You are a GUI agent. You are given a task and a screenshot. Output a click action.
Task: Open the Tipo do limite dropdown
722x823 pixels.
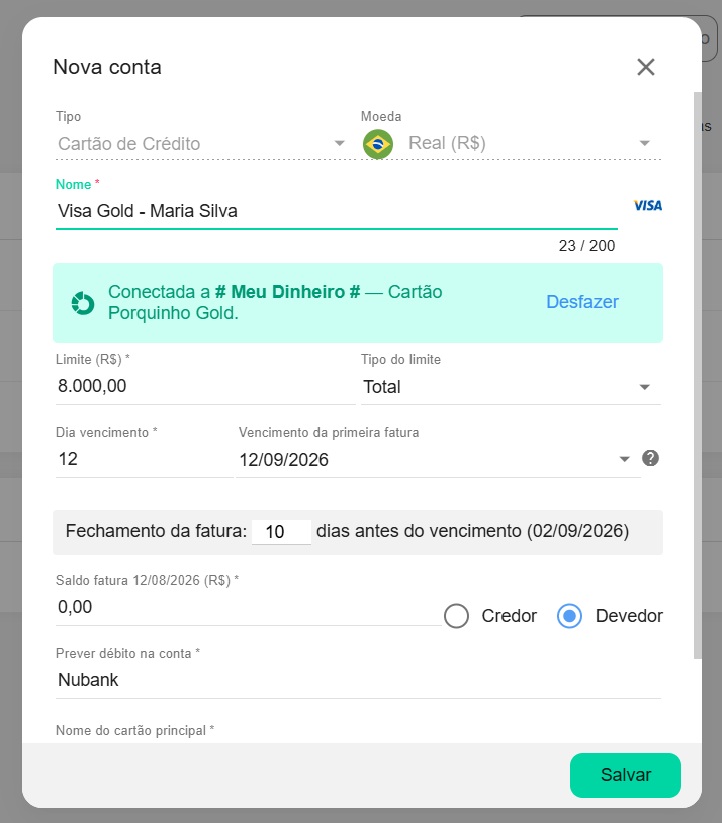tap(511, 387)
